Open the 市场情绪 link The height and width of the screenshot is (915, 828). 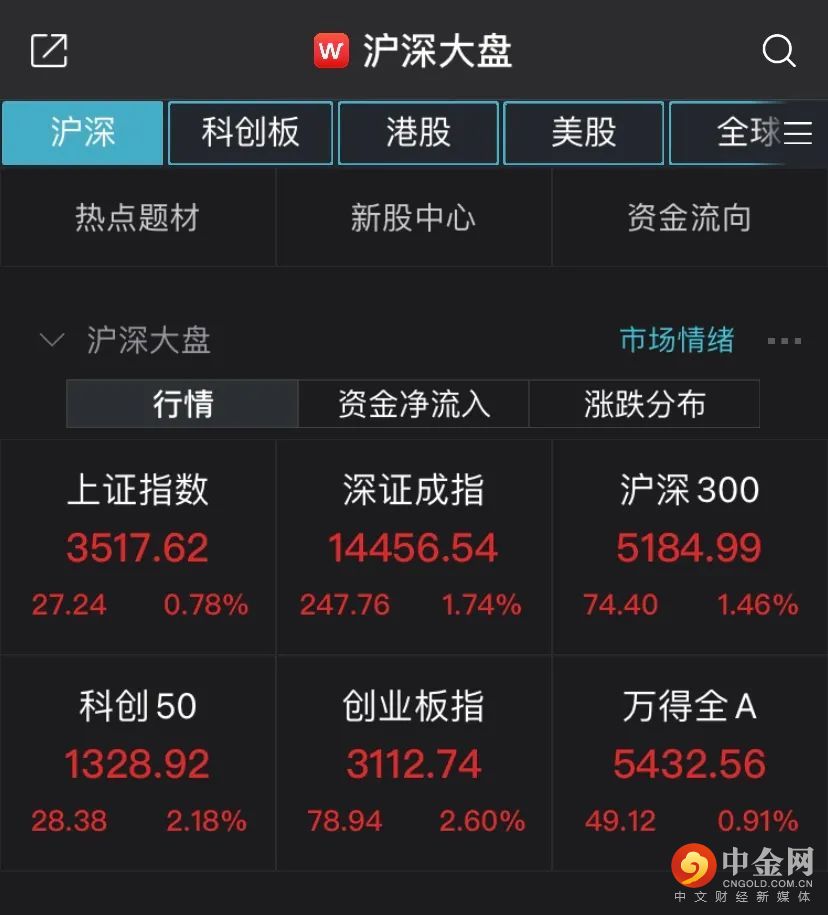[677, 340]
